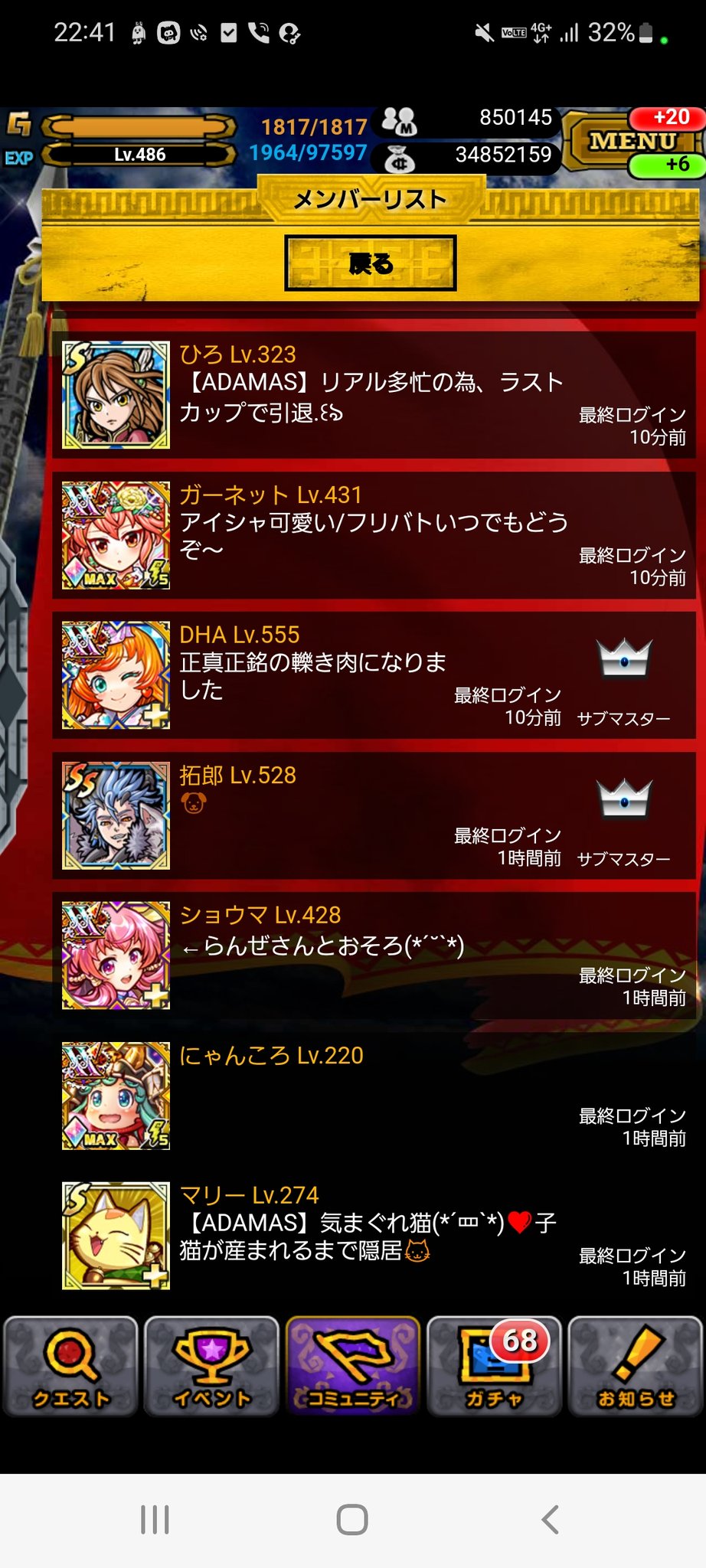View ショウマ Lv.428 member details
Screen dimensions: 706x1568
[x=374, y=955]
